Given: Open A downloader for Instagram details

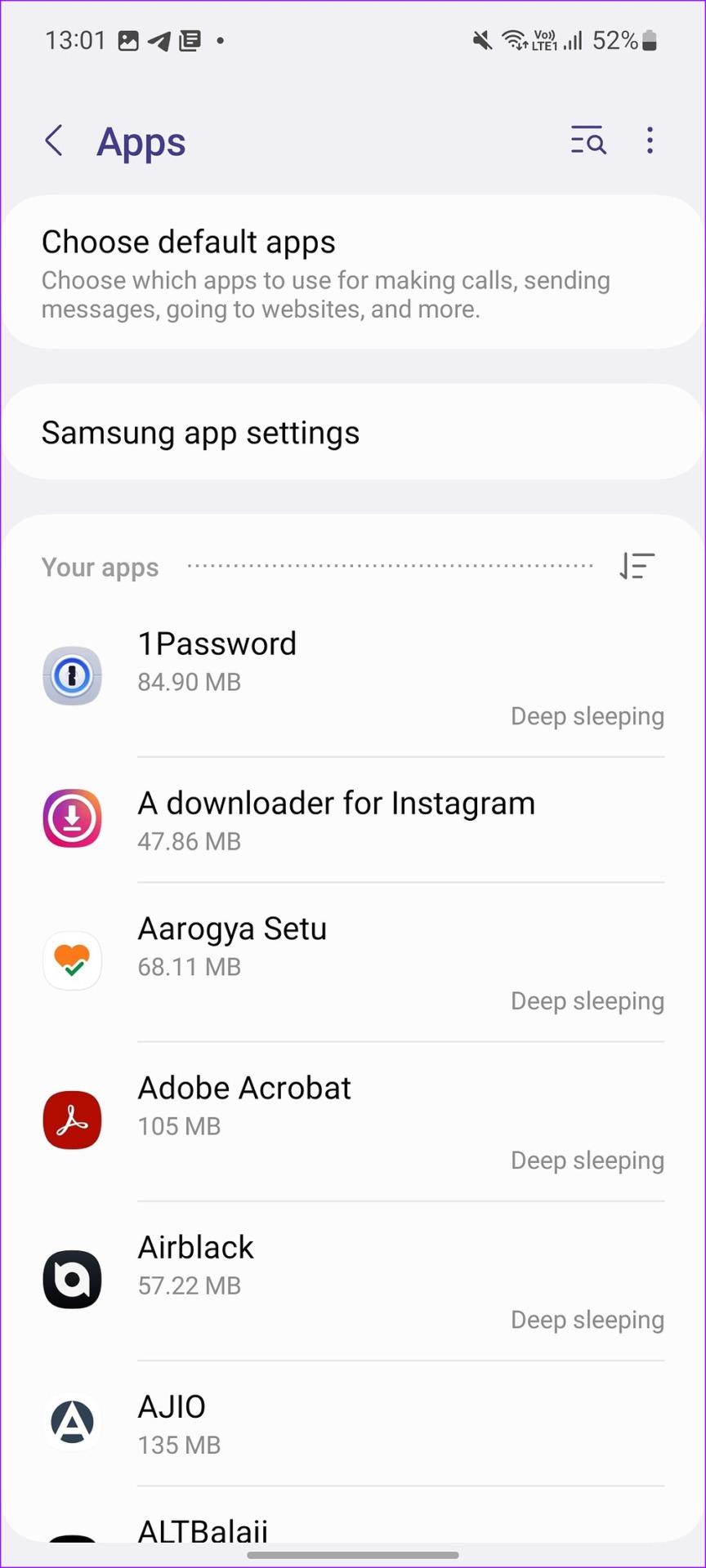Looking at the screenshot, I should [353, 820].
